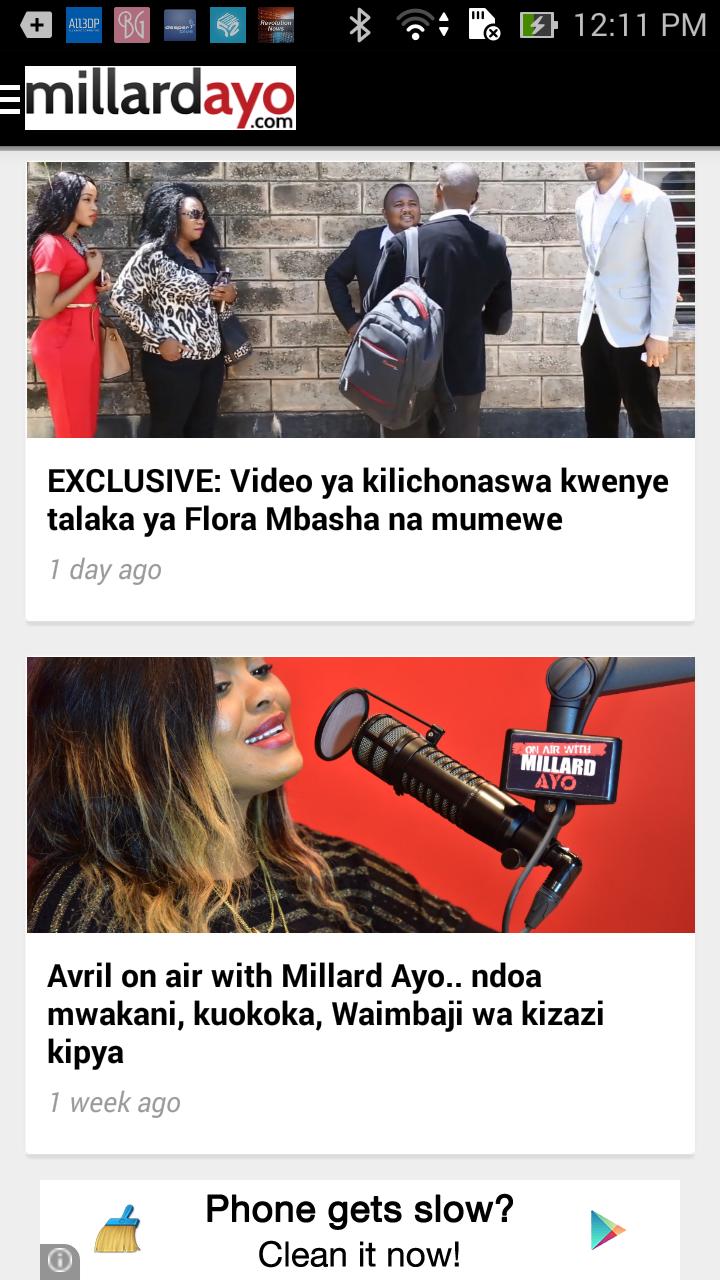Viewport: 720px width, 1280px height.
Task: Open the Avril on air with Millard Ayo article
Action: click(326, 1013)
